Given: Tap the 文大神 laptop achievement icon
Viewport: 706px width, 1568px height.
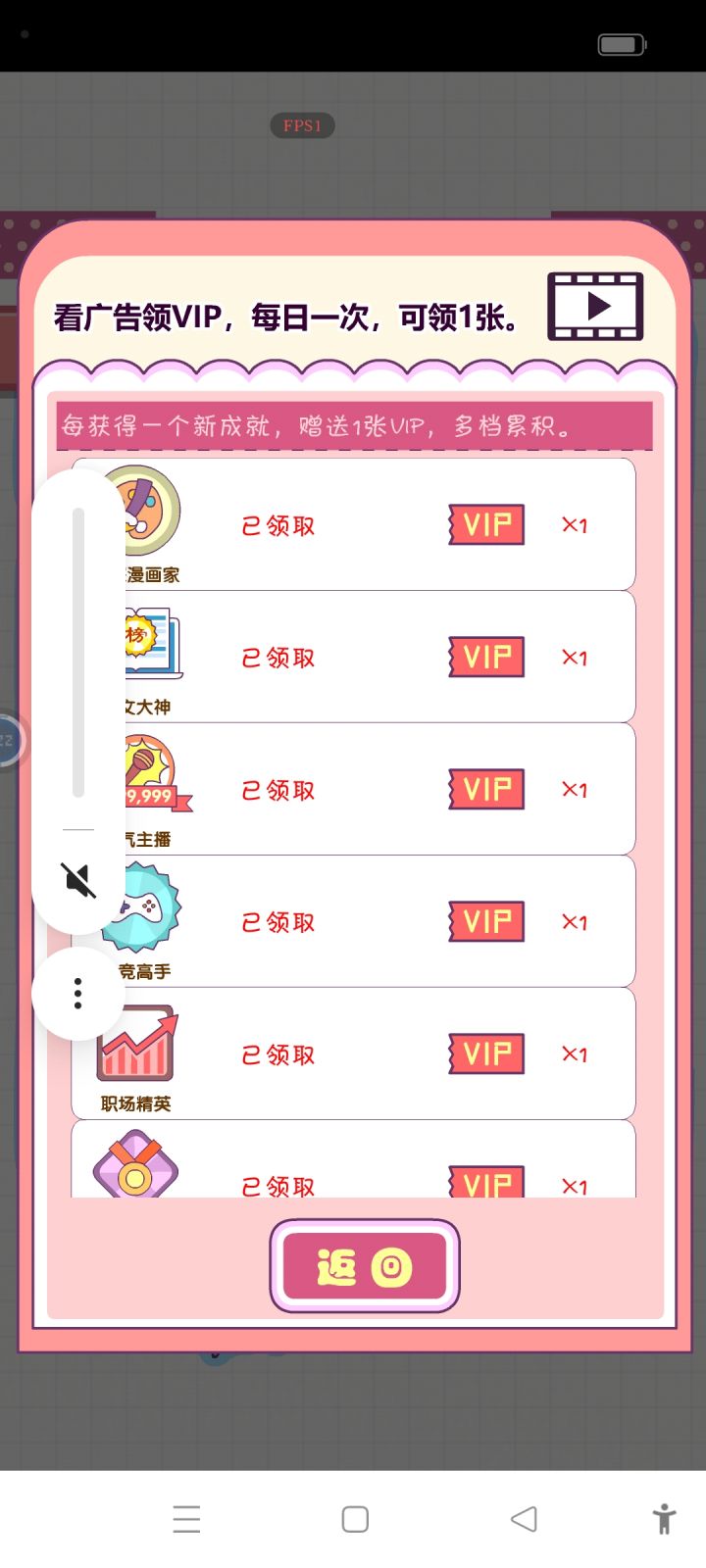Looking at the screenshot, I should [147, 644].
